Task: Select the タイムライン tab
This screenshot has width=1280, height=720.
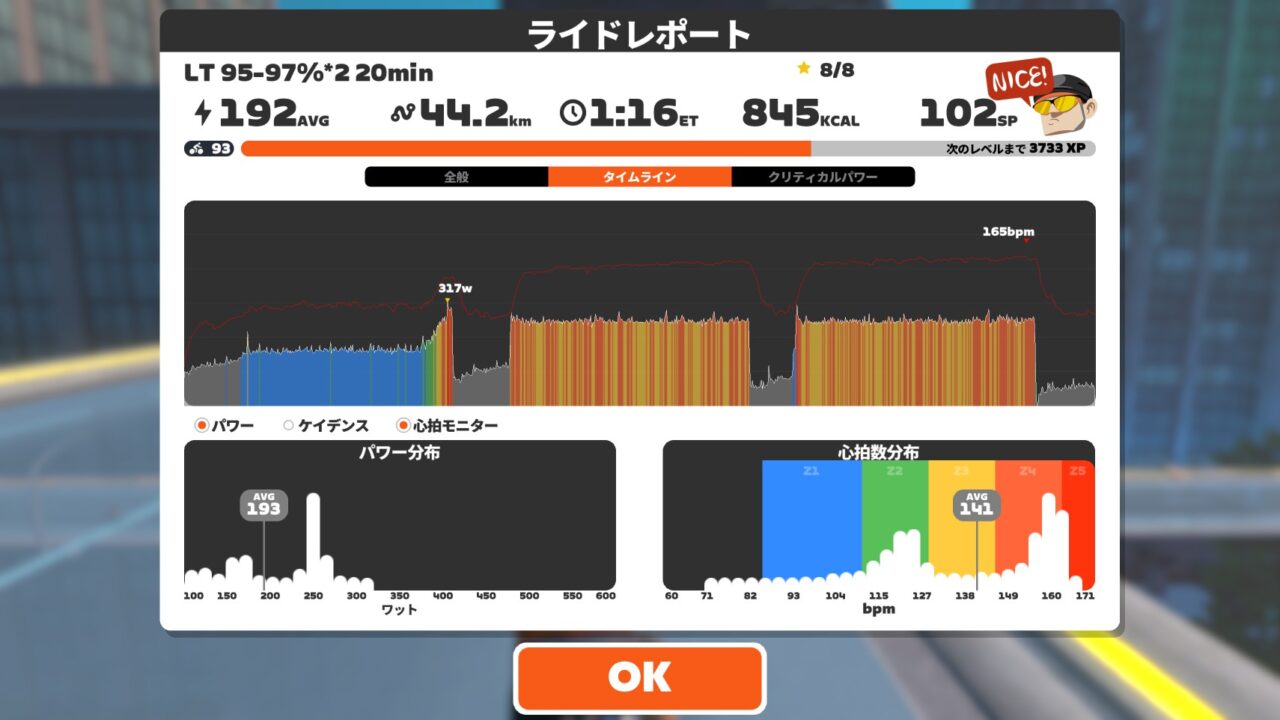Action: point(639,177)
